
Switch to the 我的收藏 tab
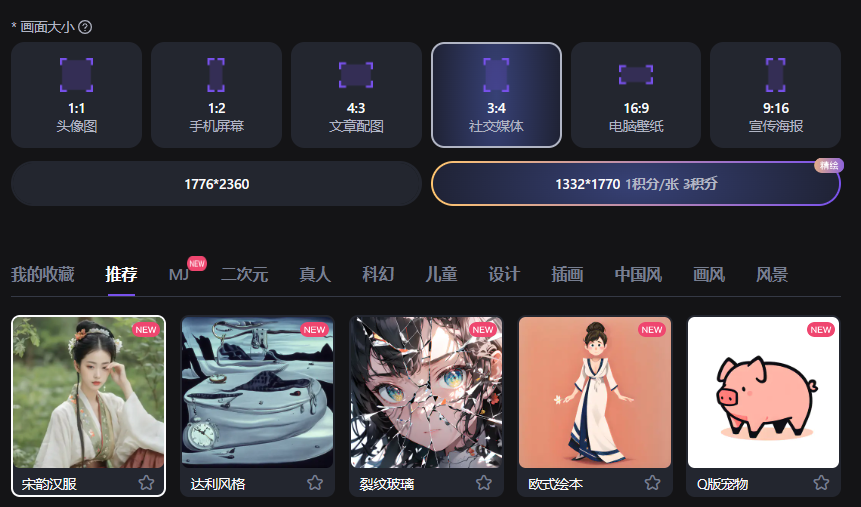coord(43,274)
